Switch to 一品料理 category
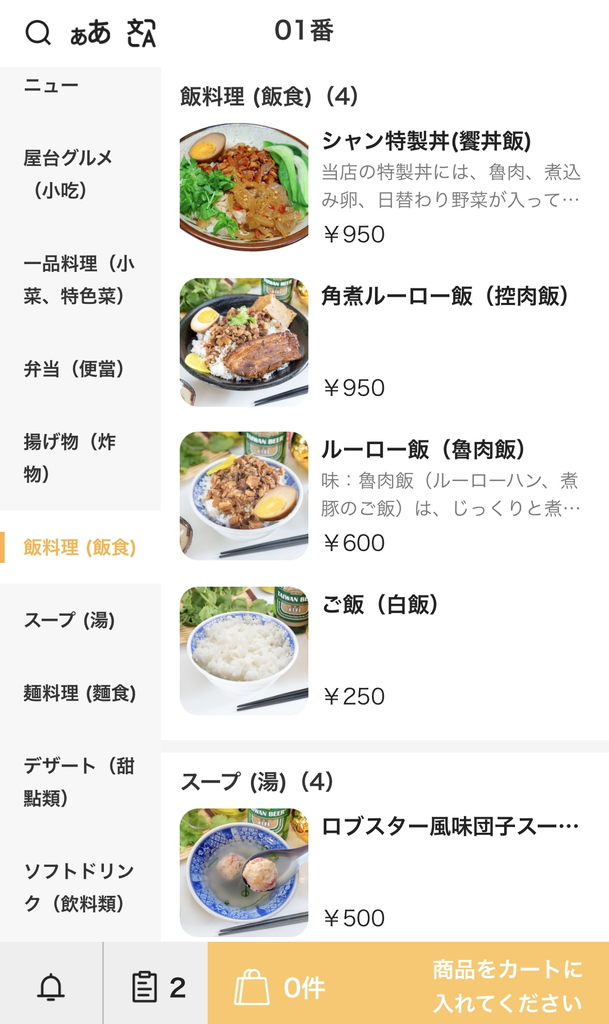 click(x=79, y=280)
